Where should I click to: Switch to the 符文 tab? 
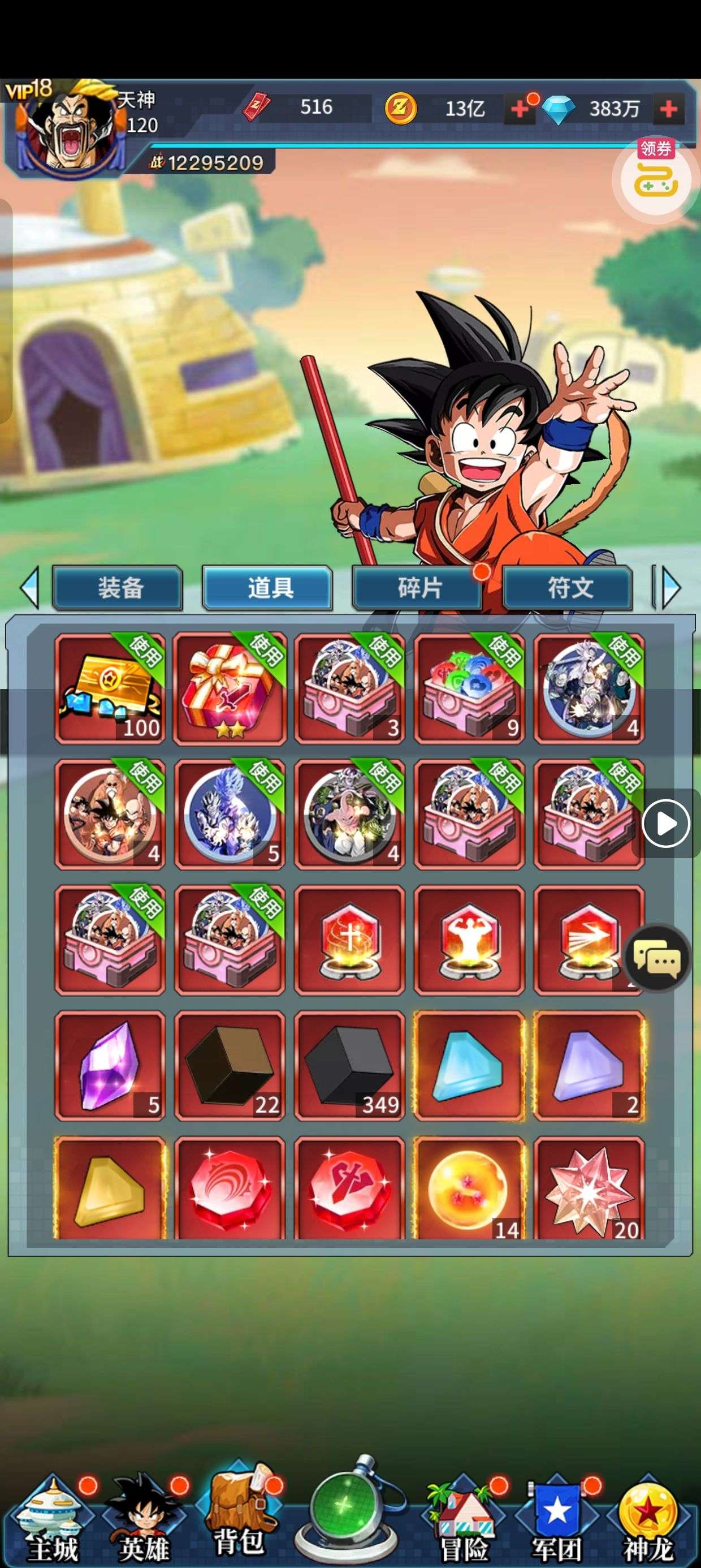point(568,588)
